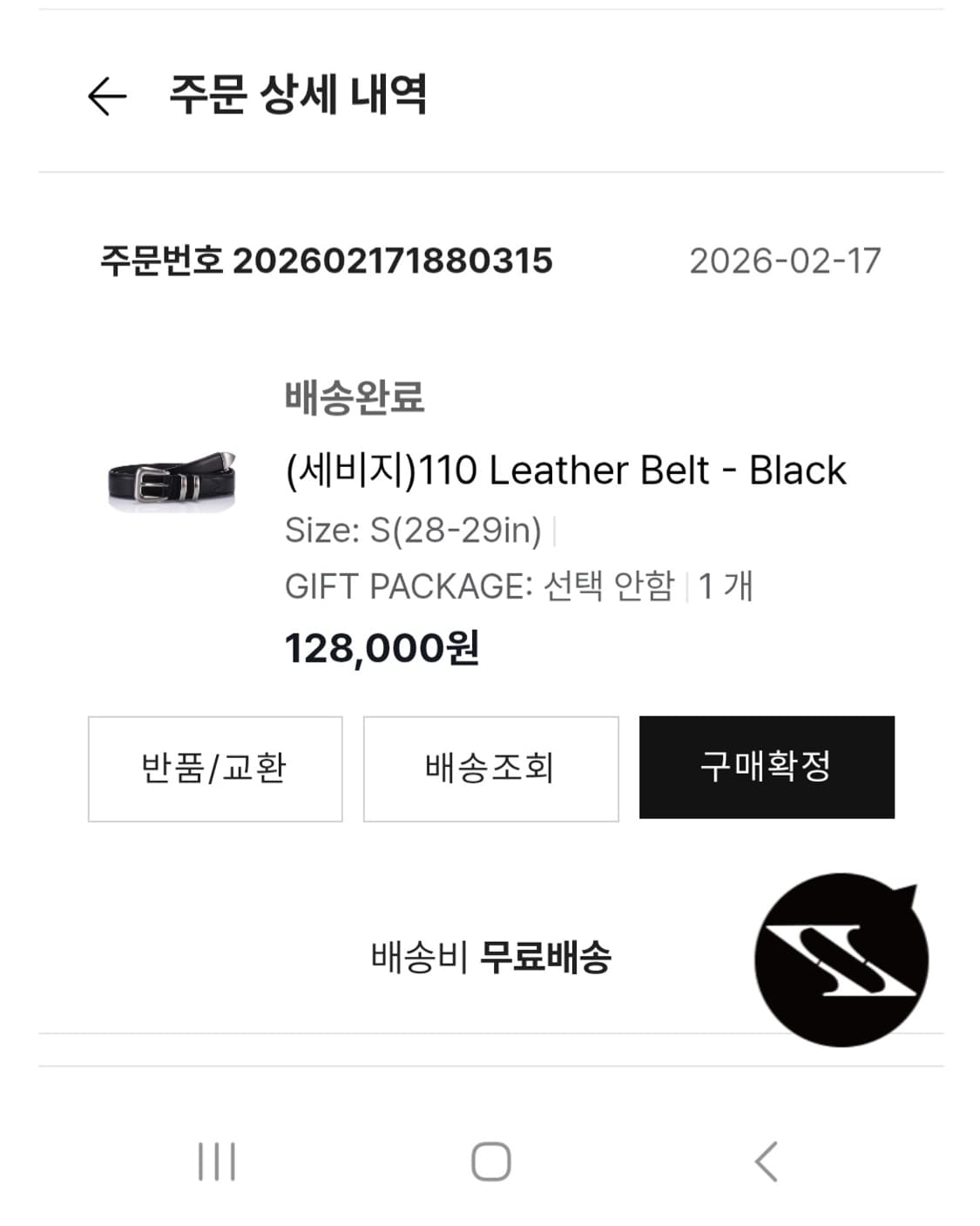Image resolution: width=980 pixels, height=1226 pixels.
Task: Tap the back arrow to leave order details
Action: coord(105,96)
